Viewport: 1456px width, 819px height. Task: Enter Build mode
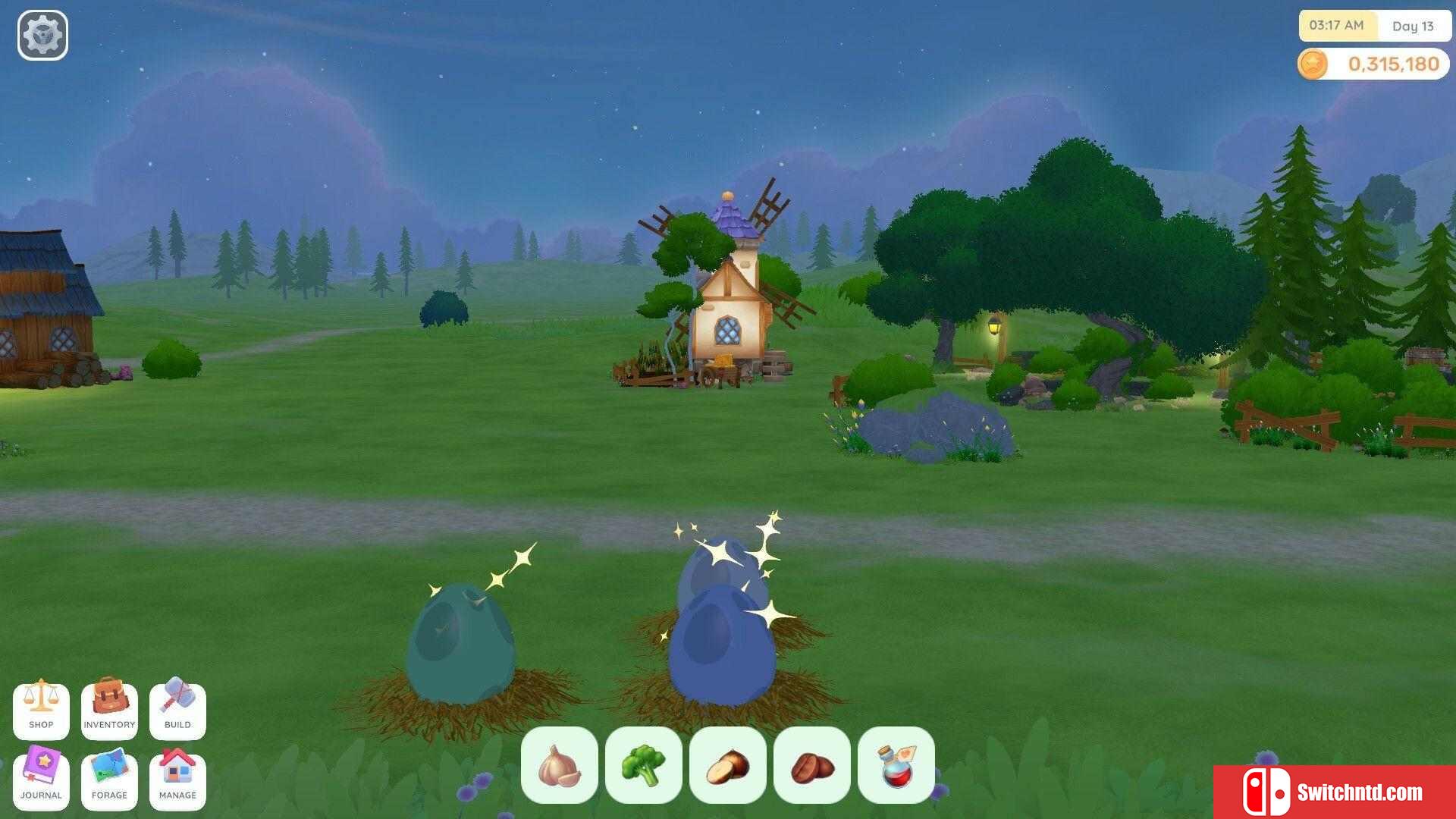click(x=177, y=711)
